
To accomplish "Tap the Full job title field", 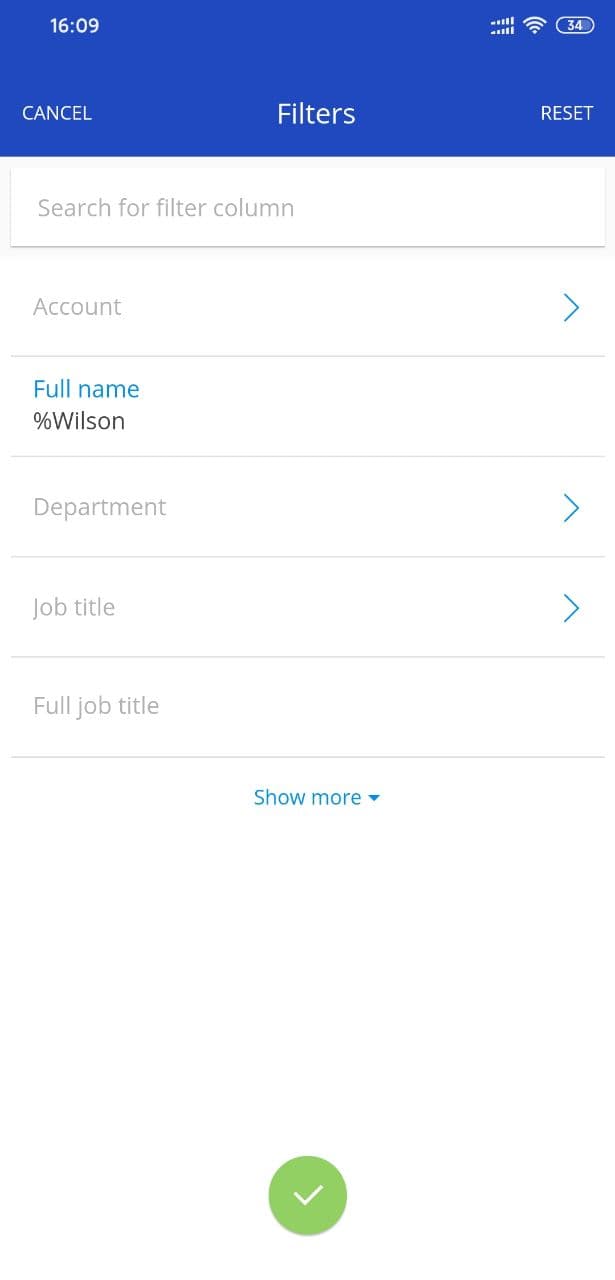I will click(308, 707).
